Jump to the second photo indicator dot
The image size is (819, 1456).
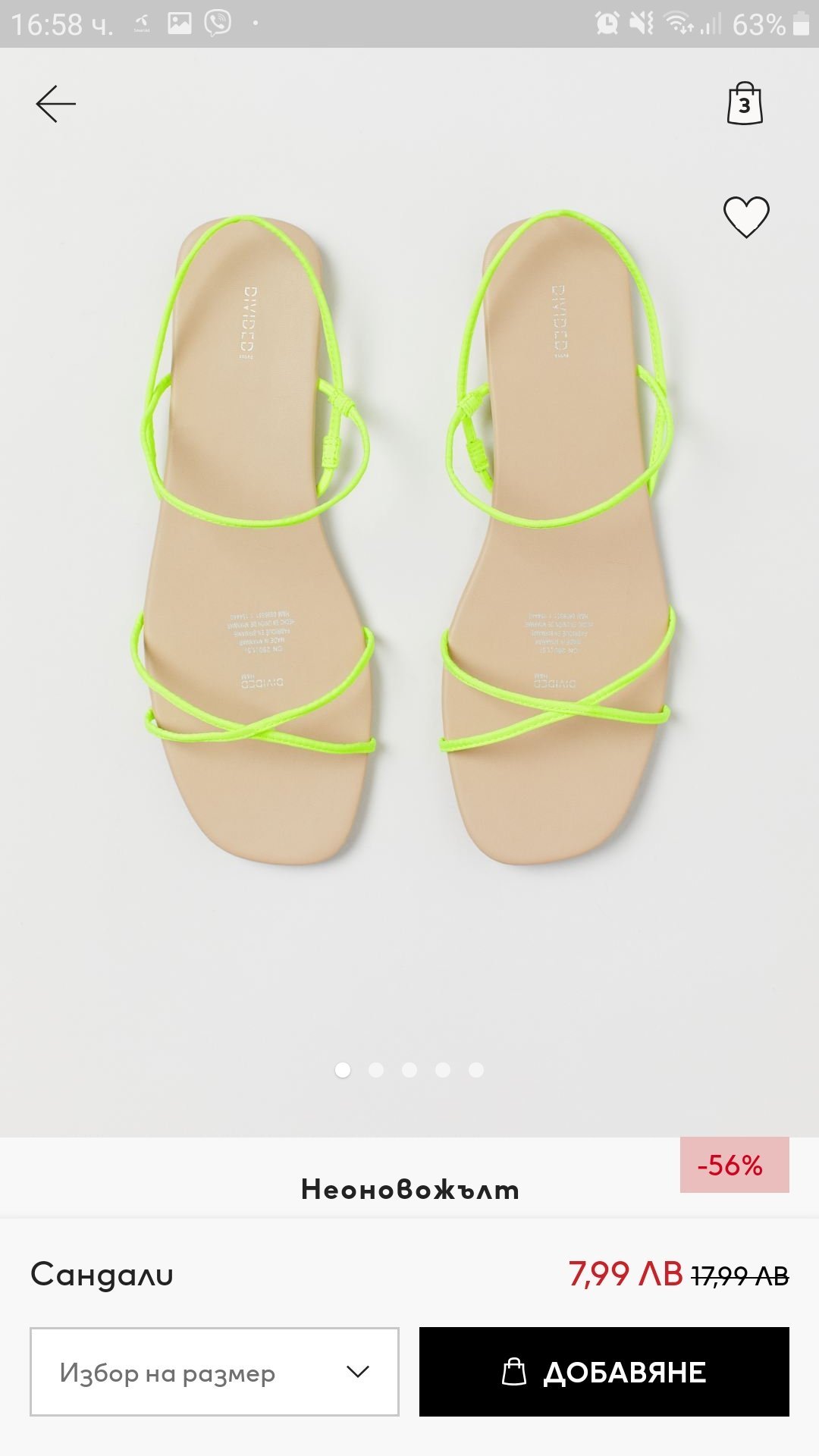click(376, 1070)
